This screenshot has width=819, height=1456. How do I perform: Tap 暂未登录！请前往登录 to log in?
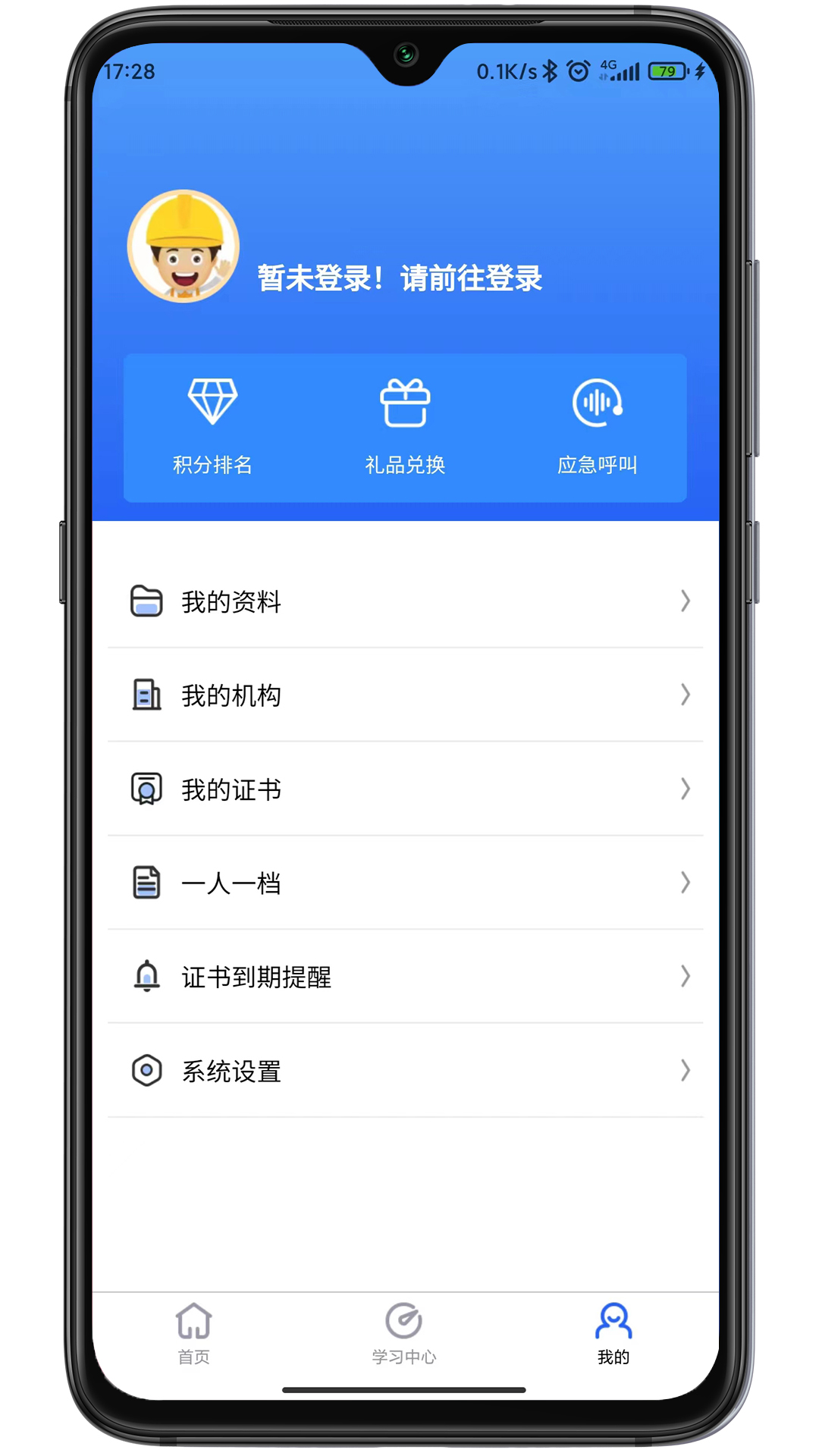[x=400, y=278]
